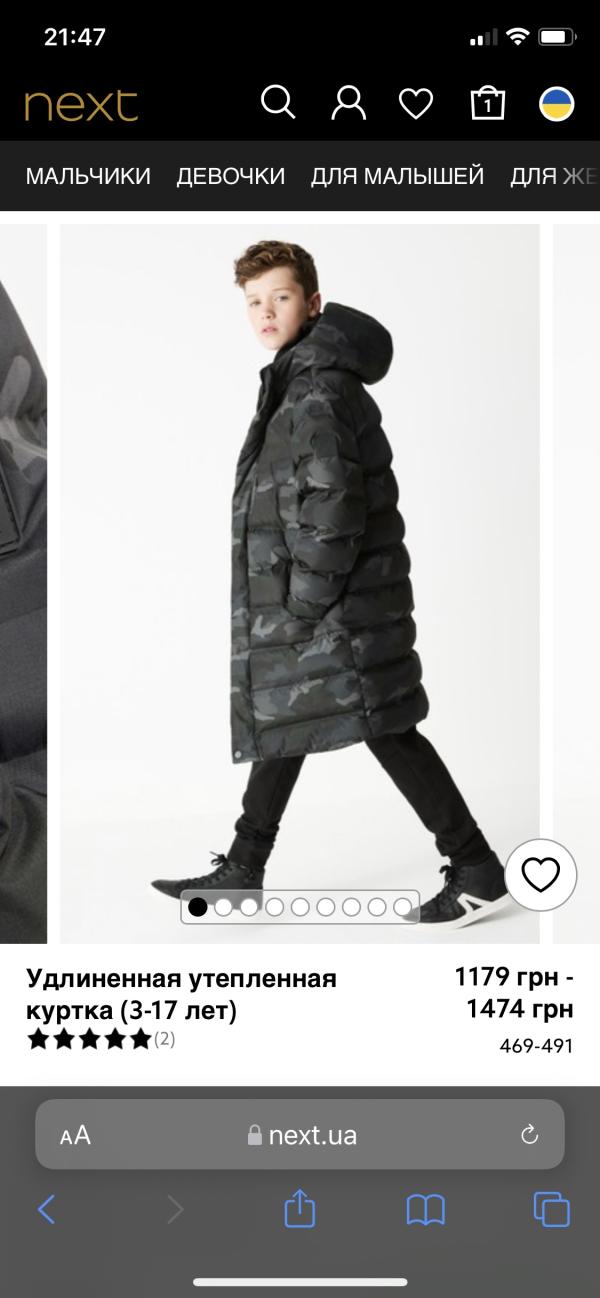Switch to the МАЛЬЧИКИ category

coord(88,176)
